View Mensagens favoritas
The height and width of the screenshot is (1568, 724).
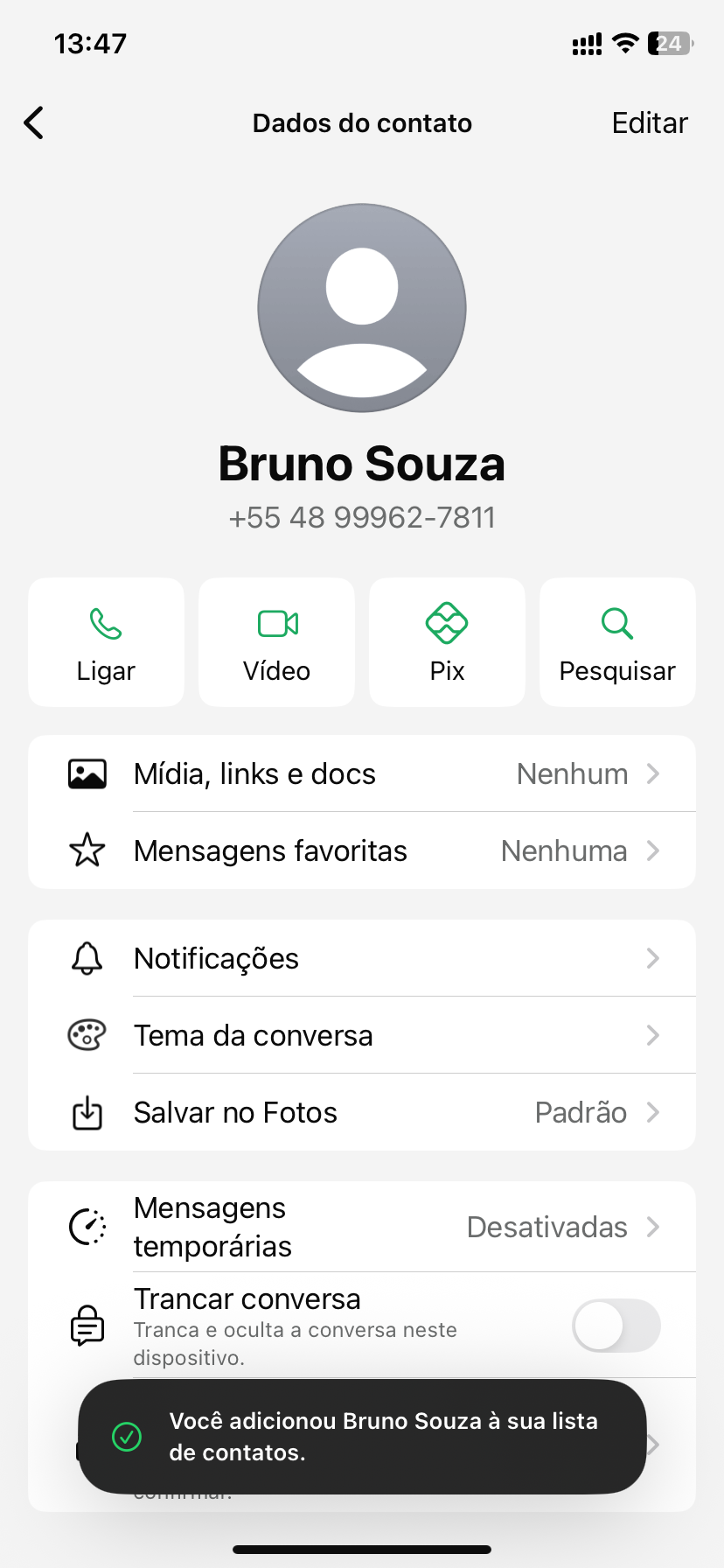point(362,851)
